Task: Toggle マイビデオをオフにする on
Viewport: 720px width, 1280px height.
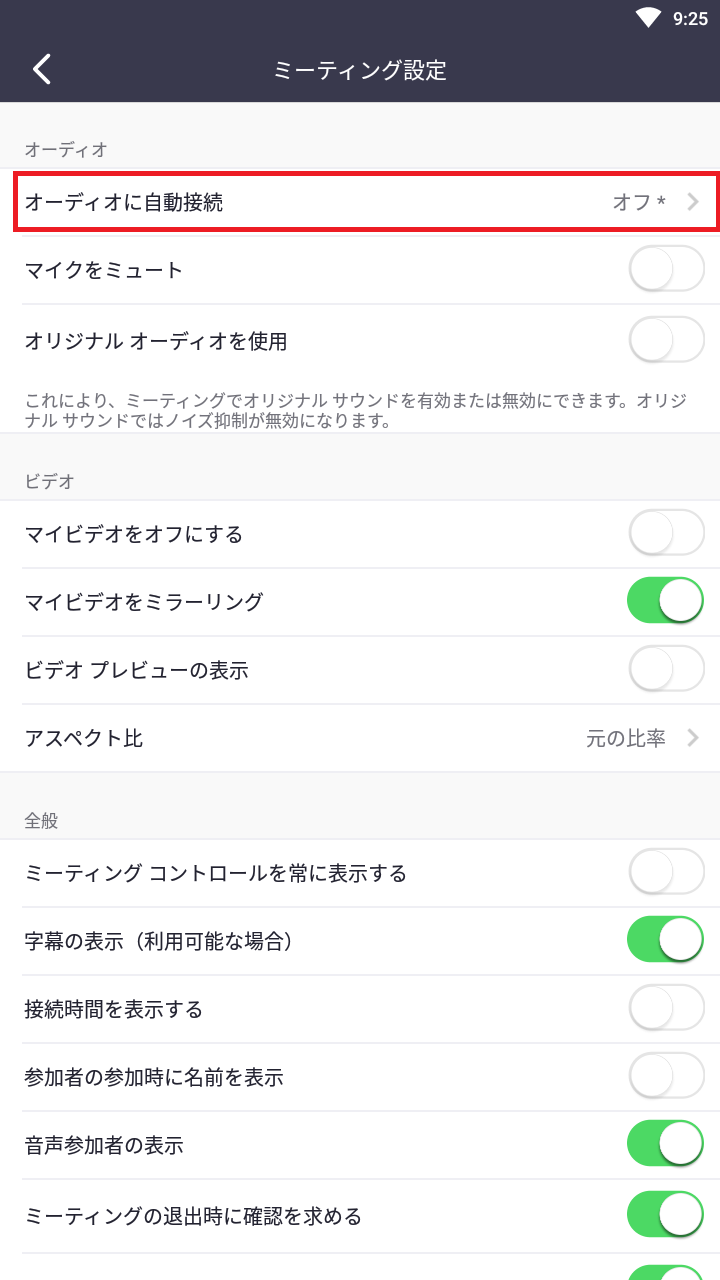Action: click(666, 534)
